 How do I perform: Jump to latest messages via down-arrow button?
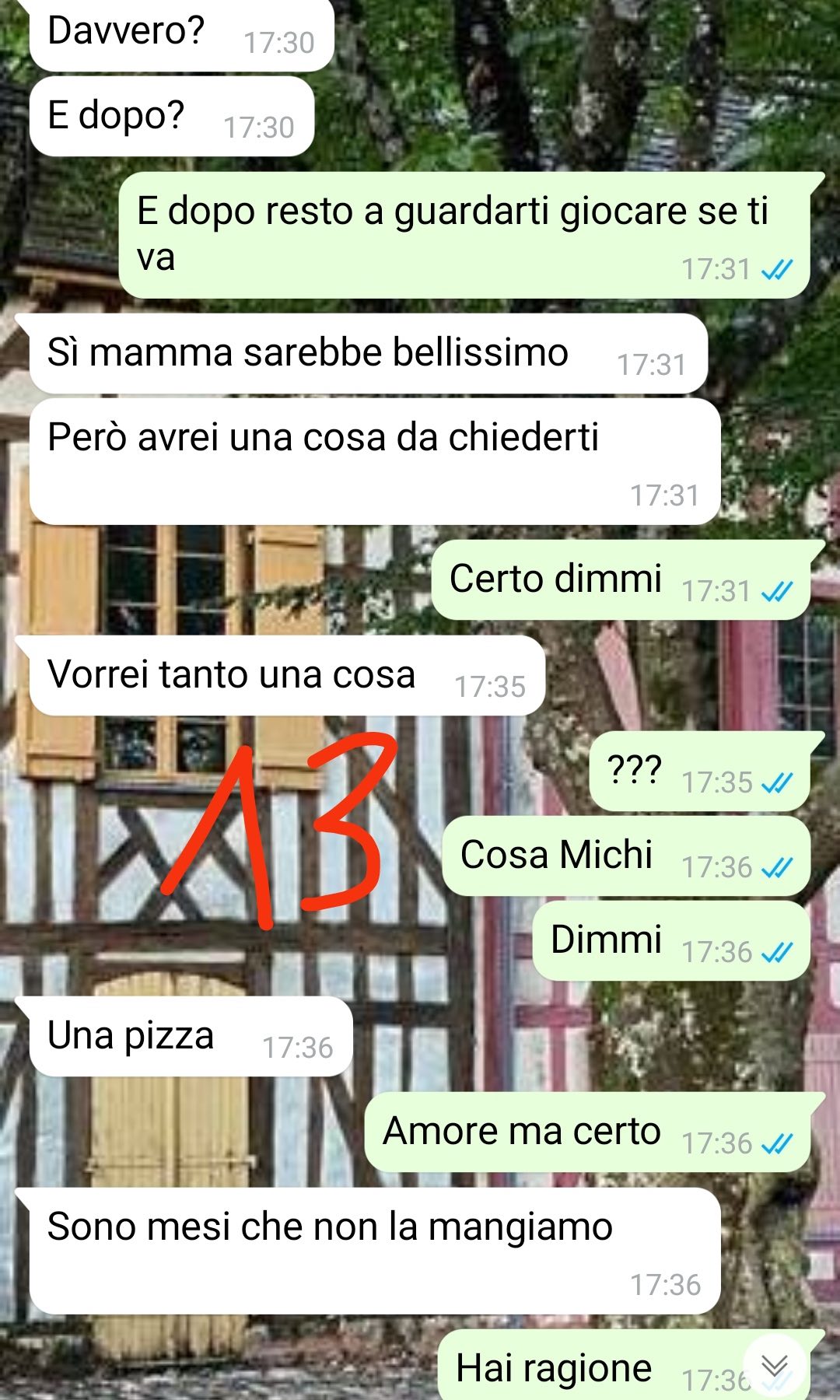[774, 1365]
